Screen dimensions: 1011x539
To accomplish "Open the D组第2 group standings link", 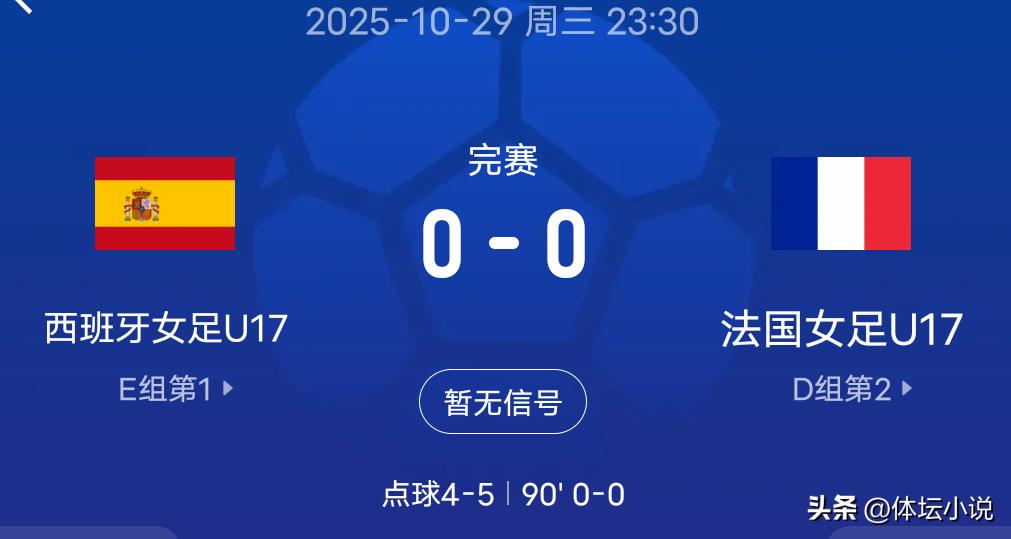I will 851,389.
